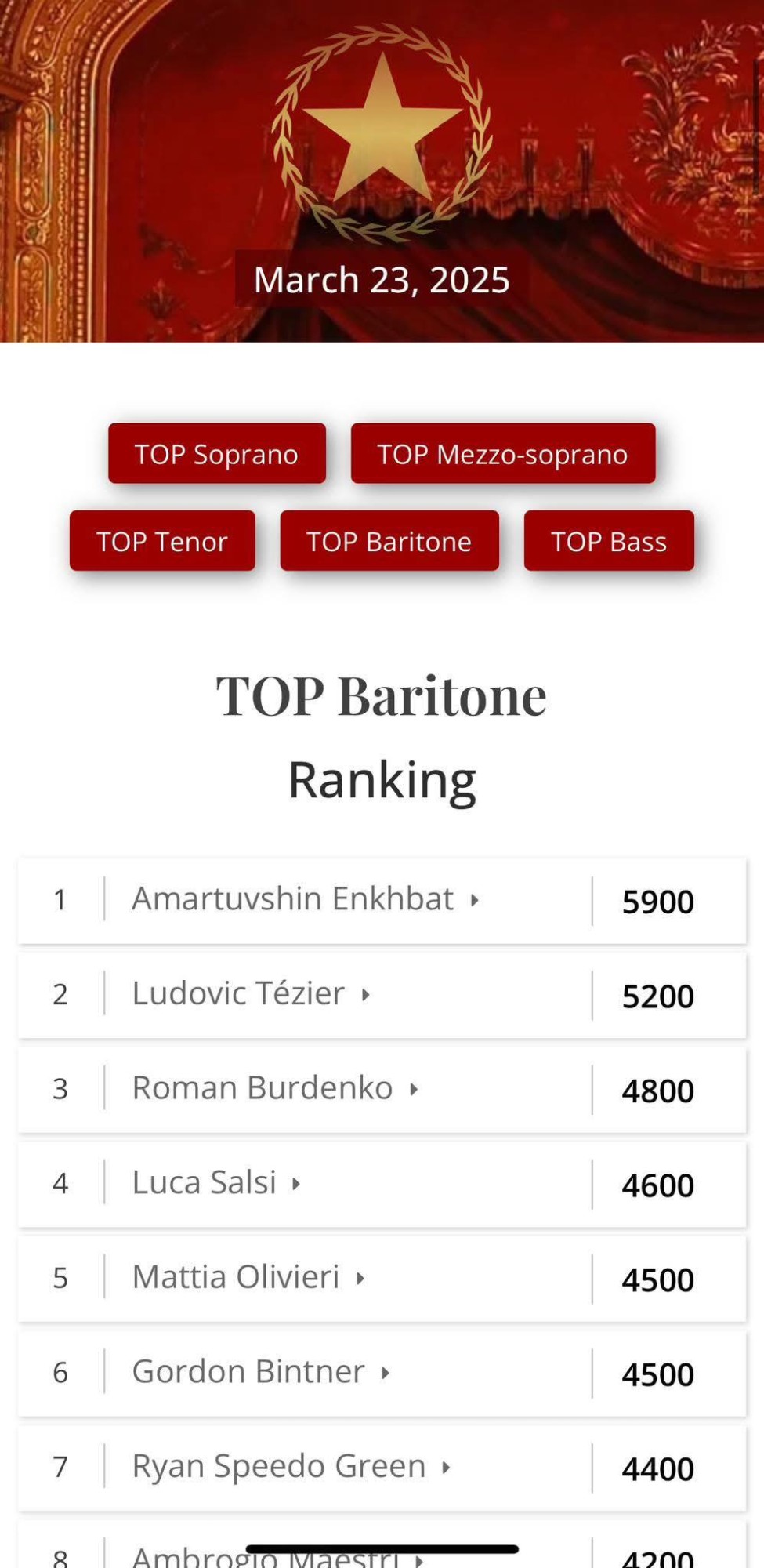
Task: Expand Amartuvshin Enkhbat's ranking entry
Action: point(305,899)
